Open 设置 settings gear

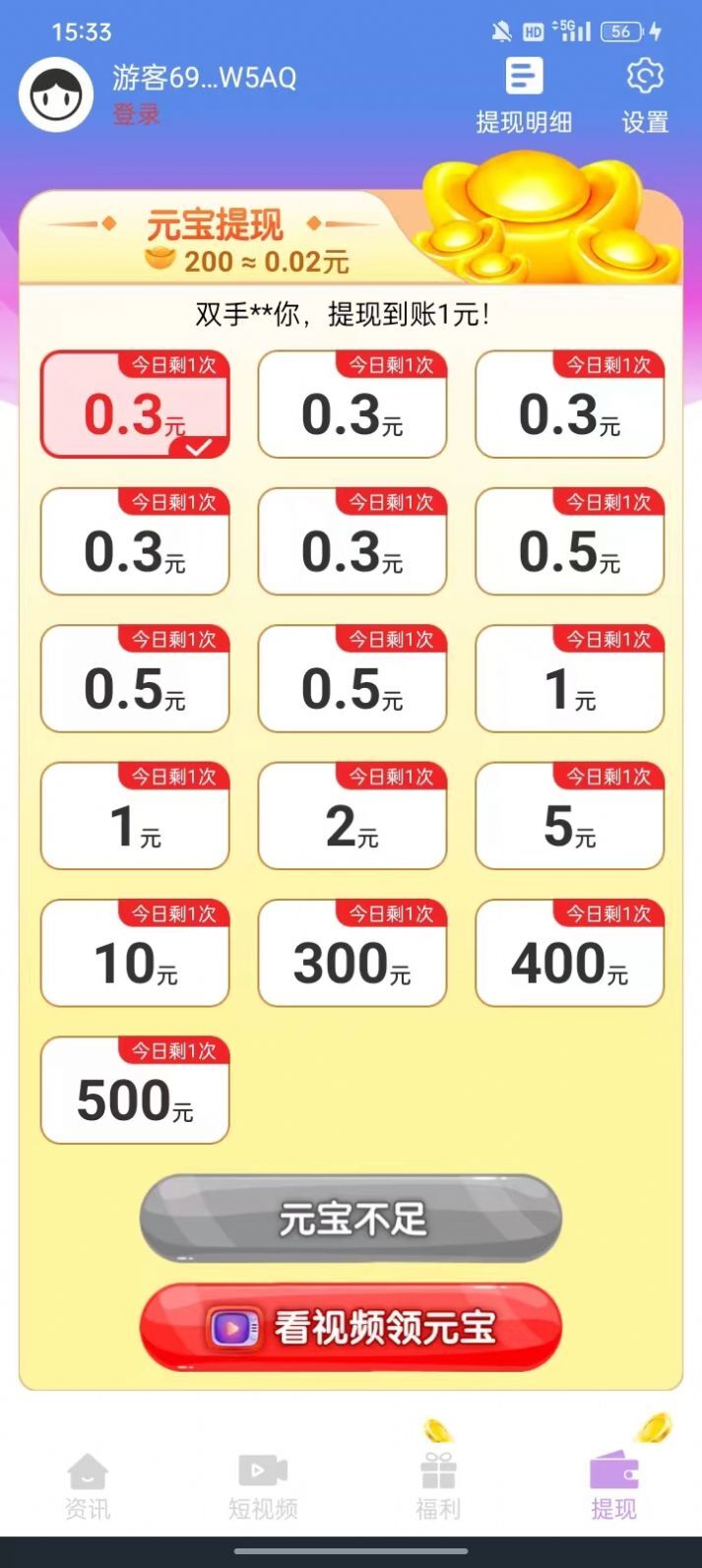pos(645,94)
